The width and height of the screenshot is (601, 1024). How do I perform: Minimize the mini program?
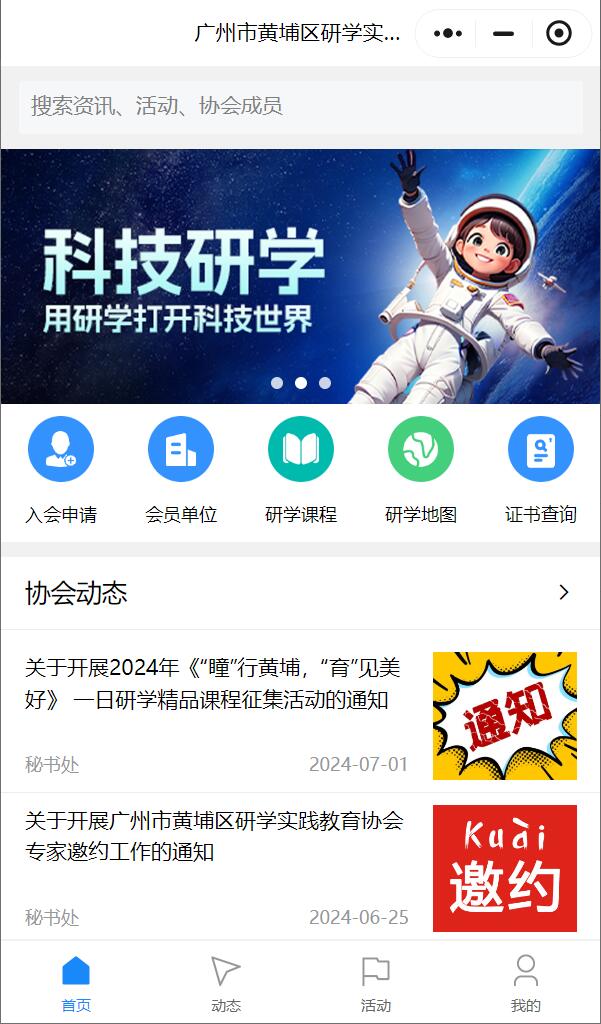tap(503, 34)
